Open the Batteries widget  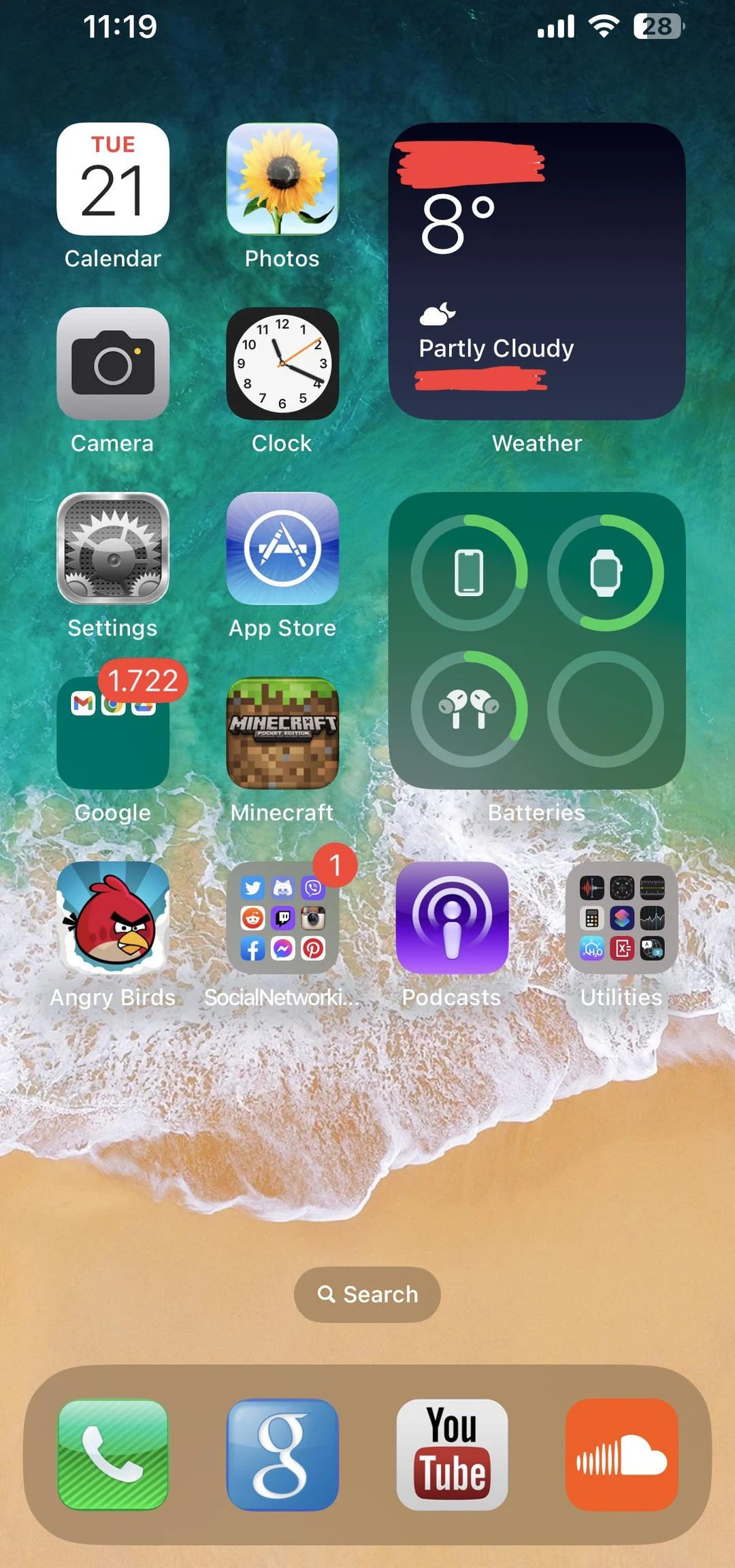pyautogui.click(x=537, y=640)
